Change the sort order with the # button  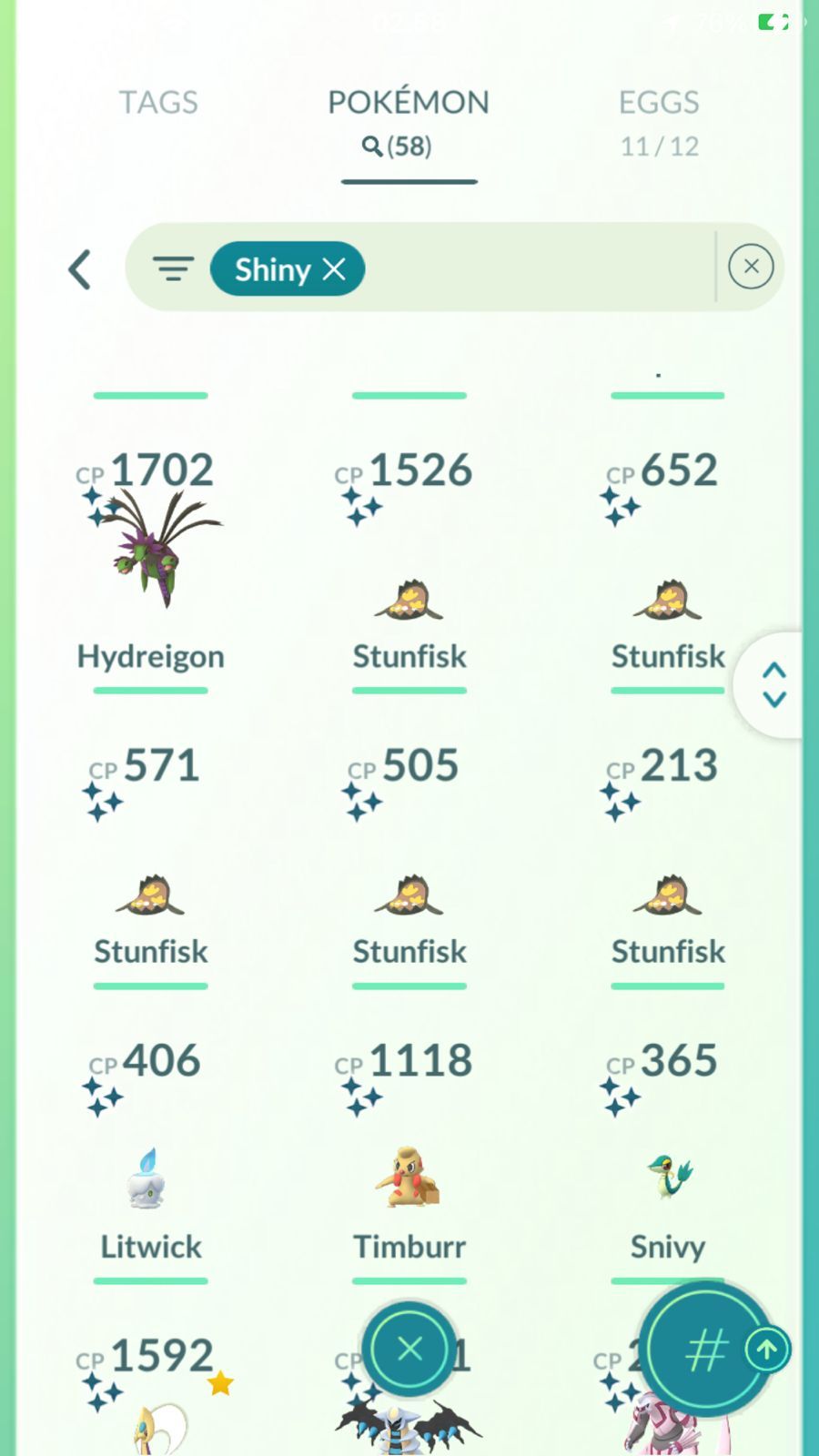tap(706, 1350)
